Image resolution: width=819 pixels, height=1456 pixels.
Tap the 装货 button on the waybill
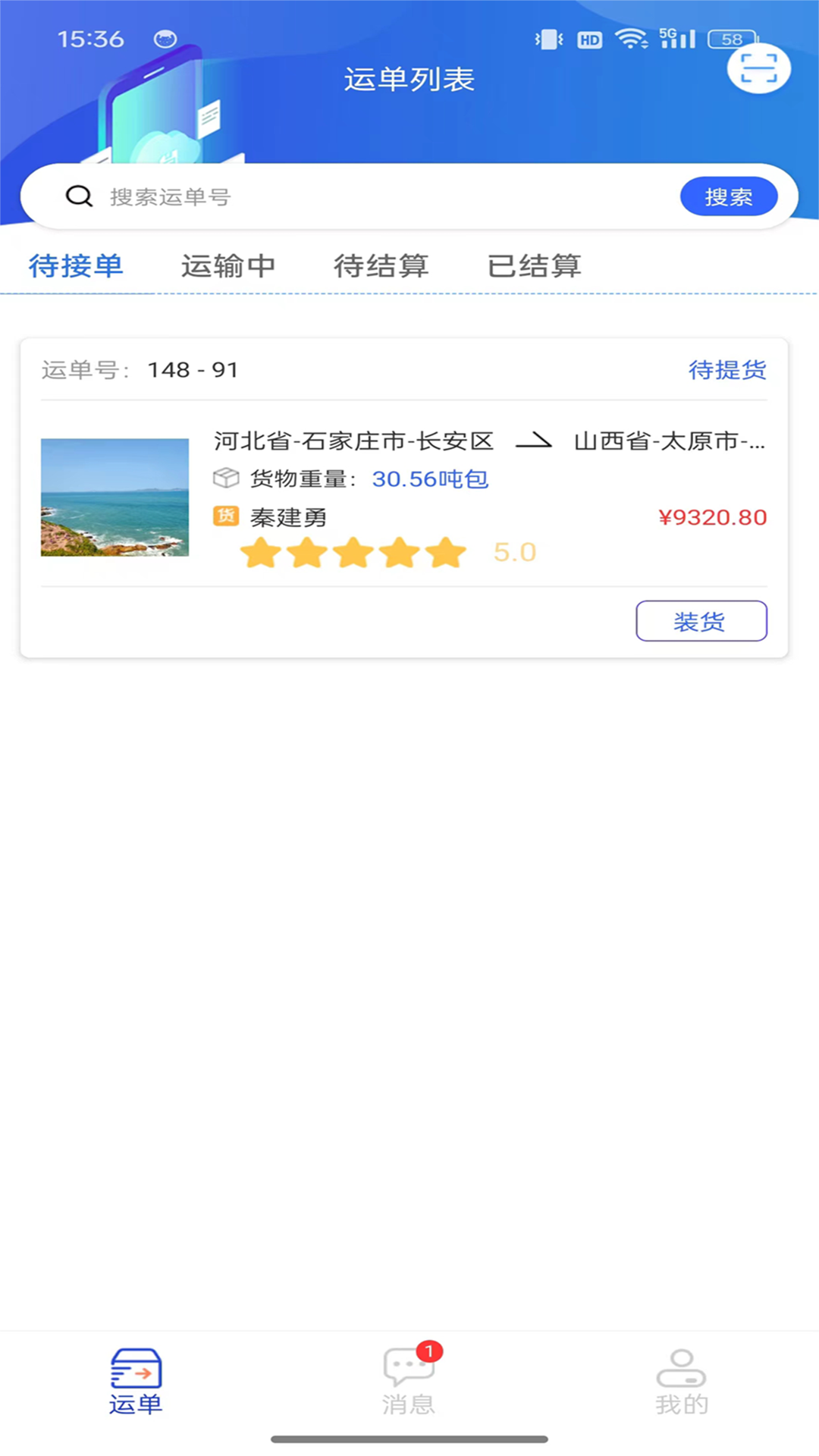coord(701,621)
